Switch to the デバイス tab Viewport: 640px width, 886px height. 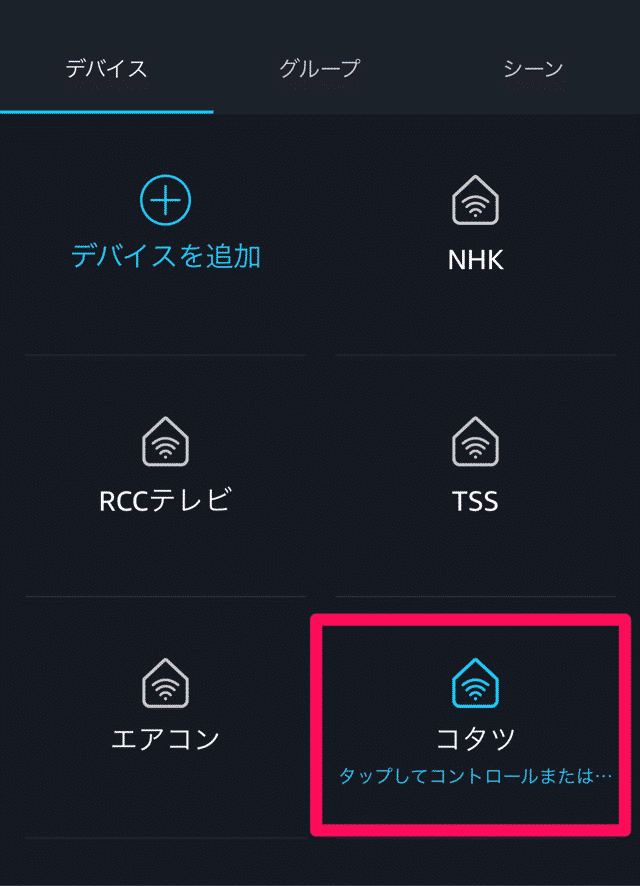[x=106, y=69]
